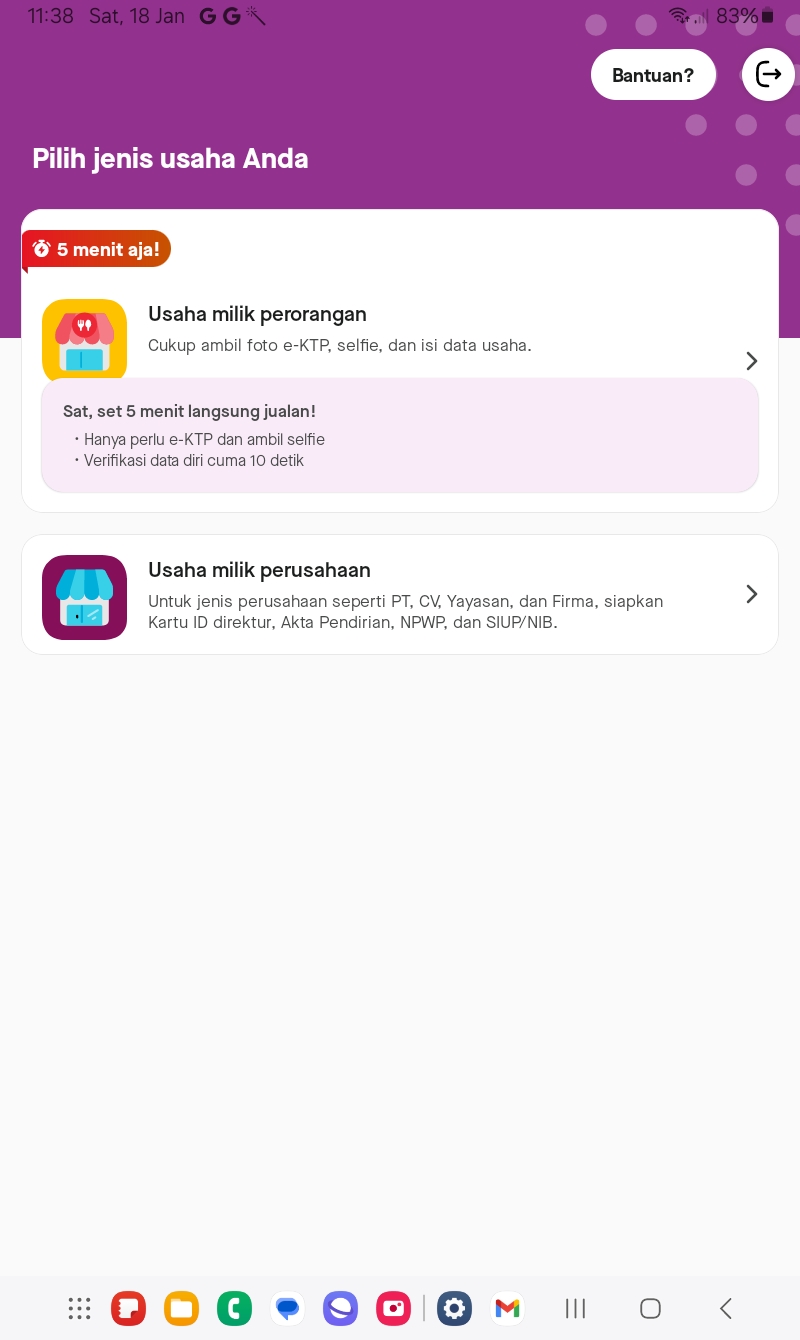Open the app drawer grid icon
Viewport: 800px width, 1340px height.
click(x=80, y=1308)
